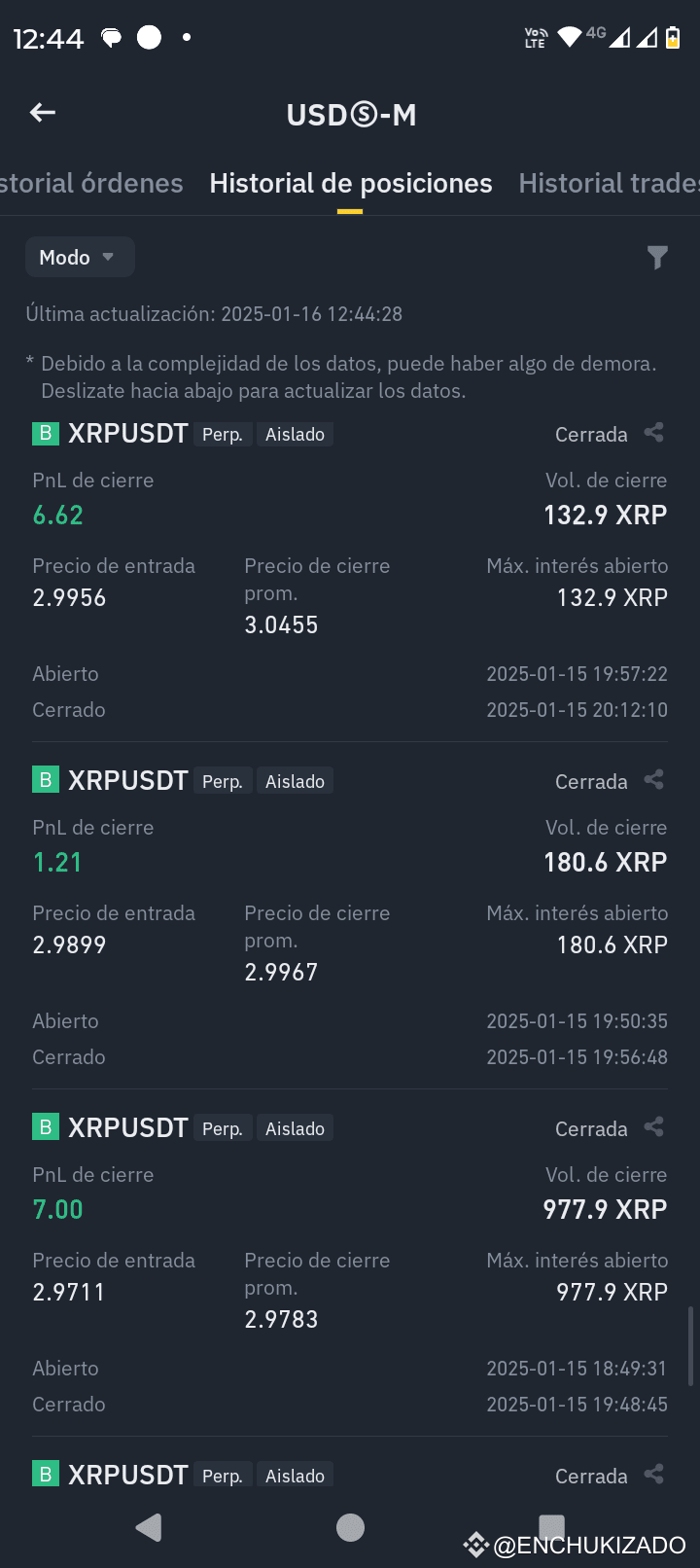Switch to the Historial órdenes tab
Screen dimensions: 700x1568
click(x=91, y=183)
